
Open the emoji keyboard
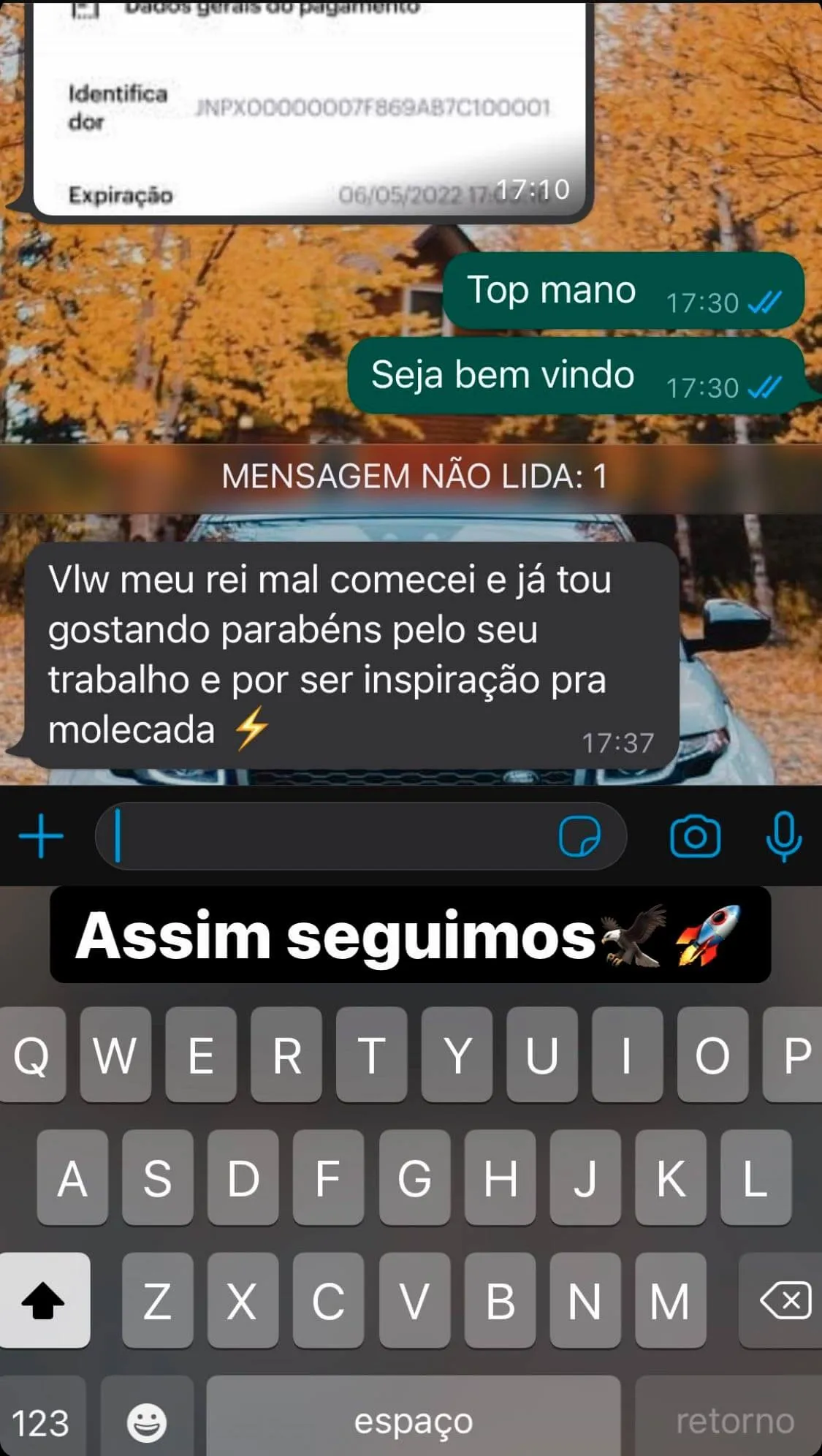point(147,1422)
